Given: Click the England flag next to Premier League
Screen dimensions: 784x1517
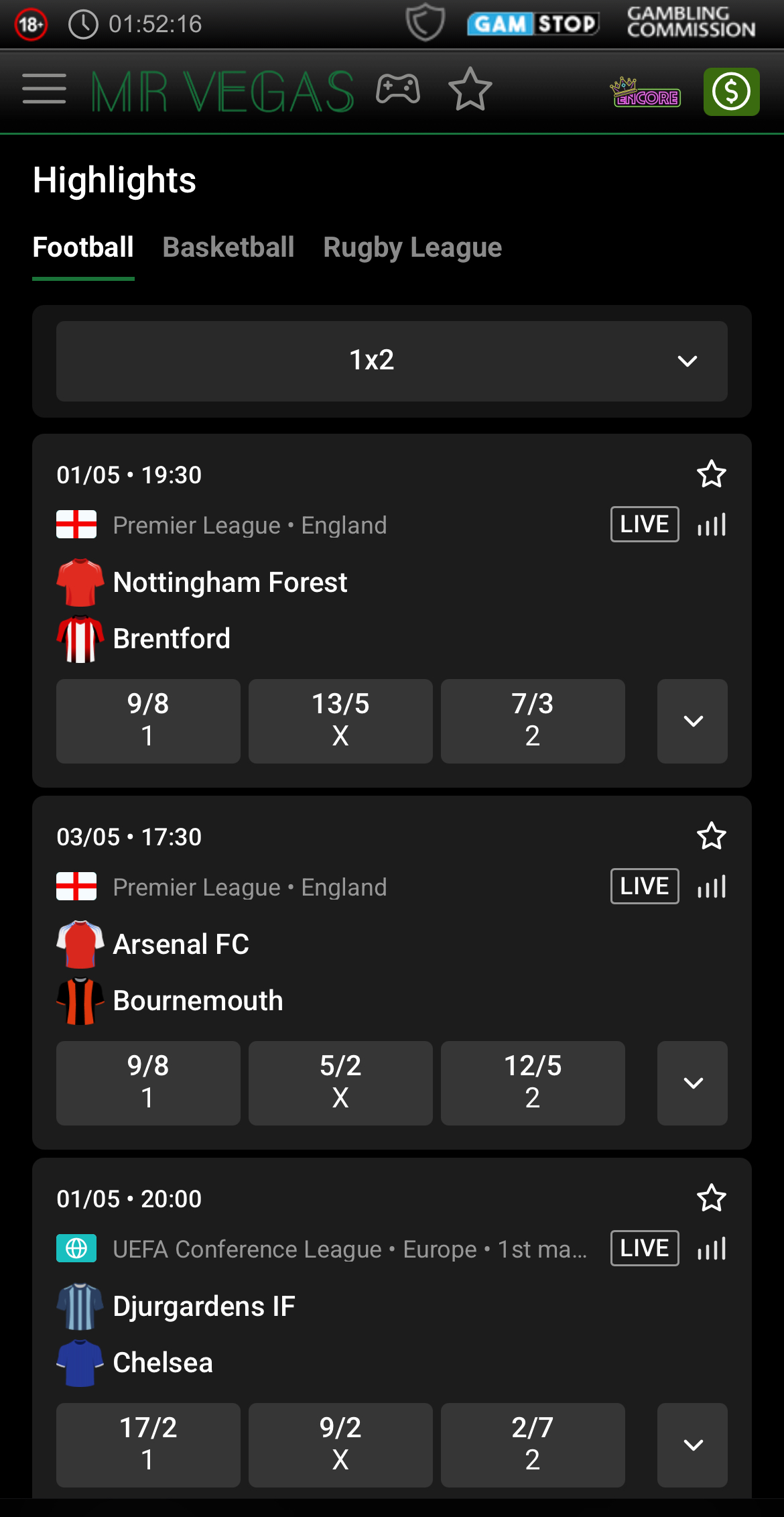Looking at the screenshot, I should pos(78,524).
